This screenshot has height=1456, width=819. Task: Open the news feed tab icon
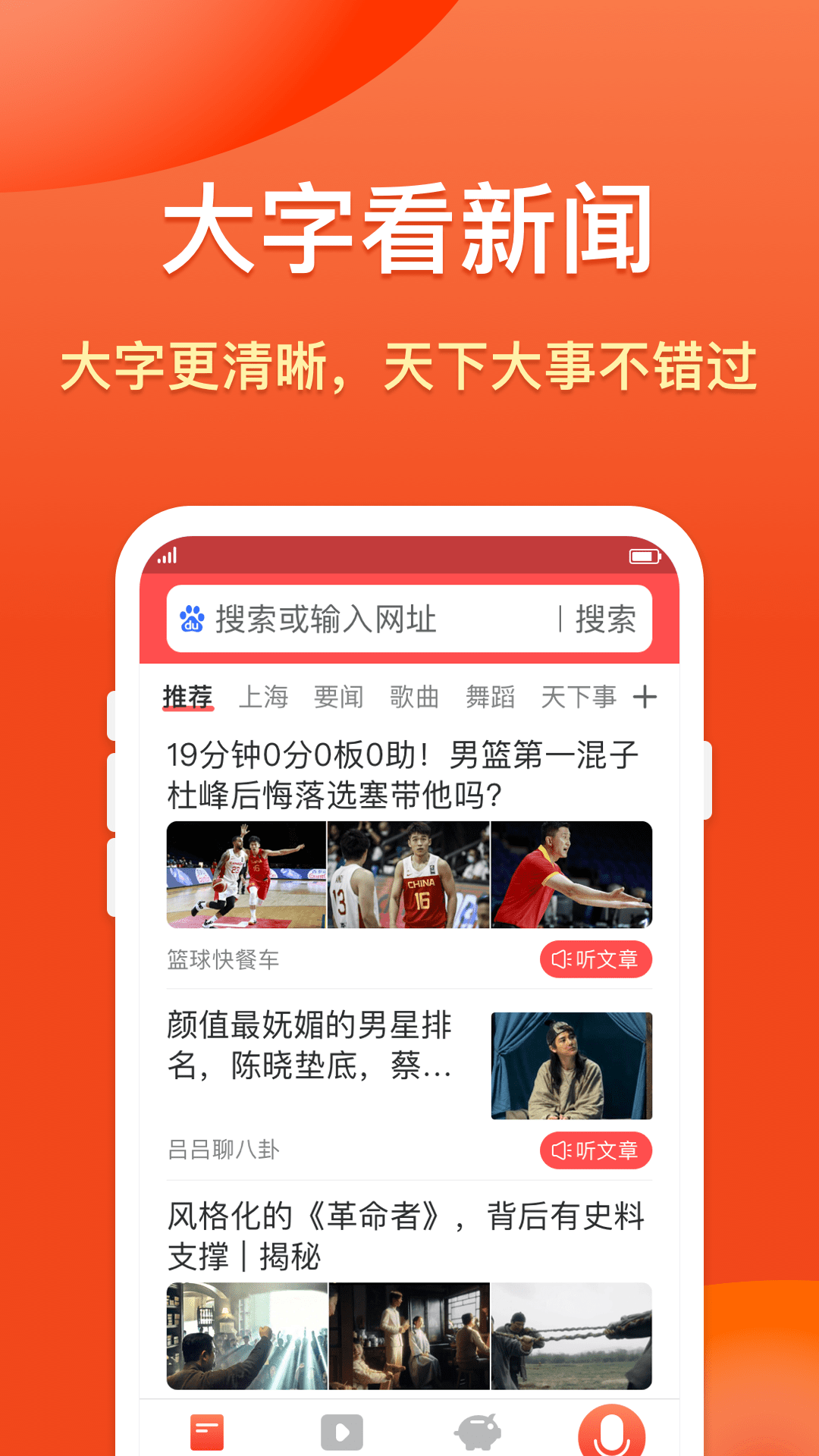point(205,1429)
